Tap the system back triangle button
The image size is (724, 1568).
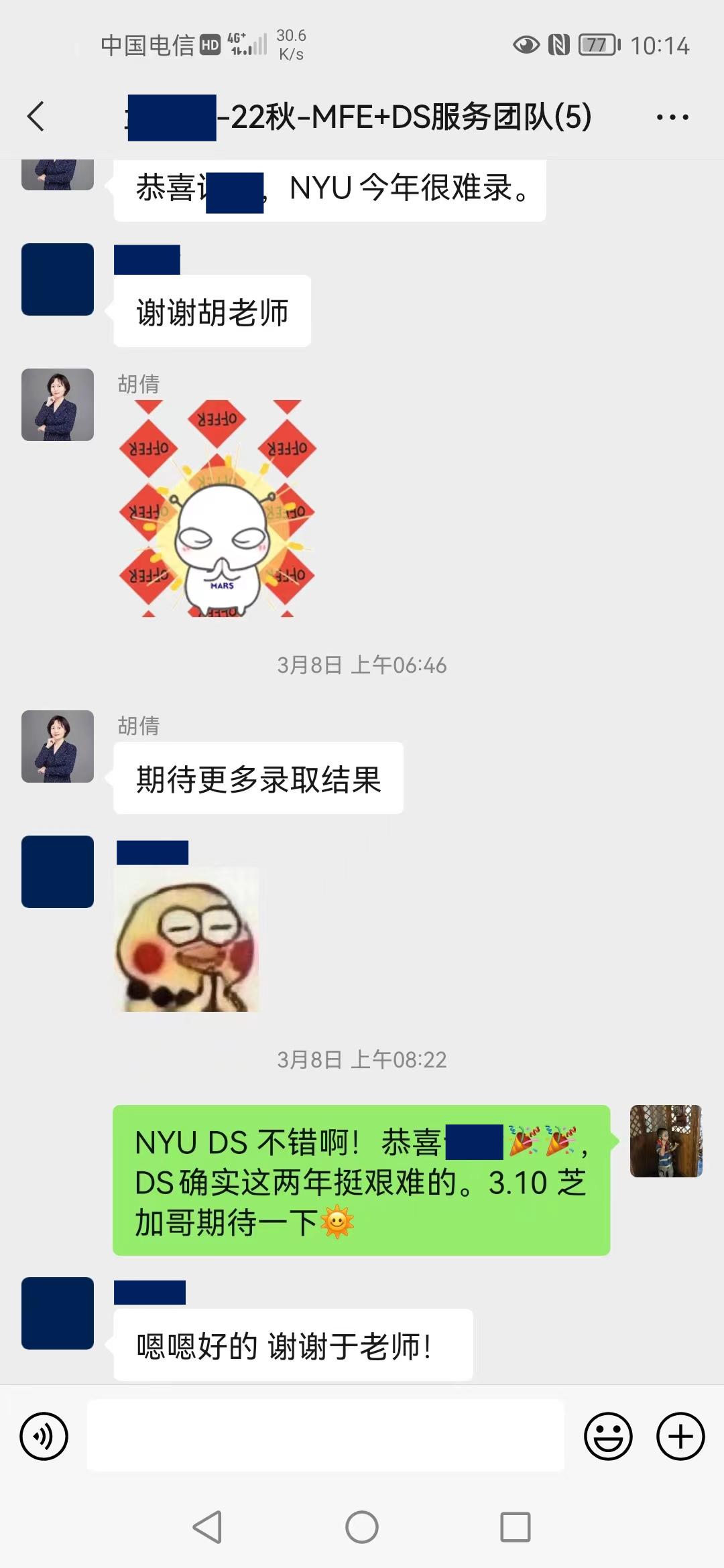click(x=207, y=1527)
